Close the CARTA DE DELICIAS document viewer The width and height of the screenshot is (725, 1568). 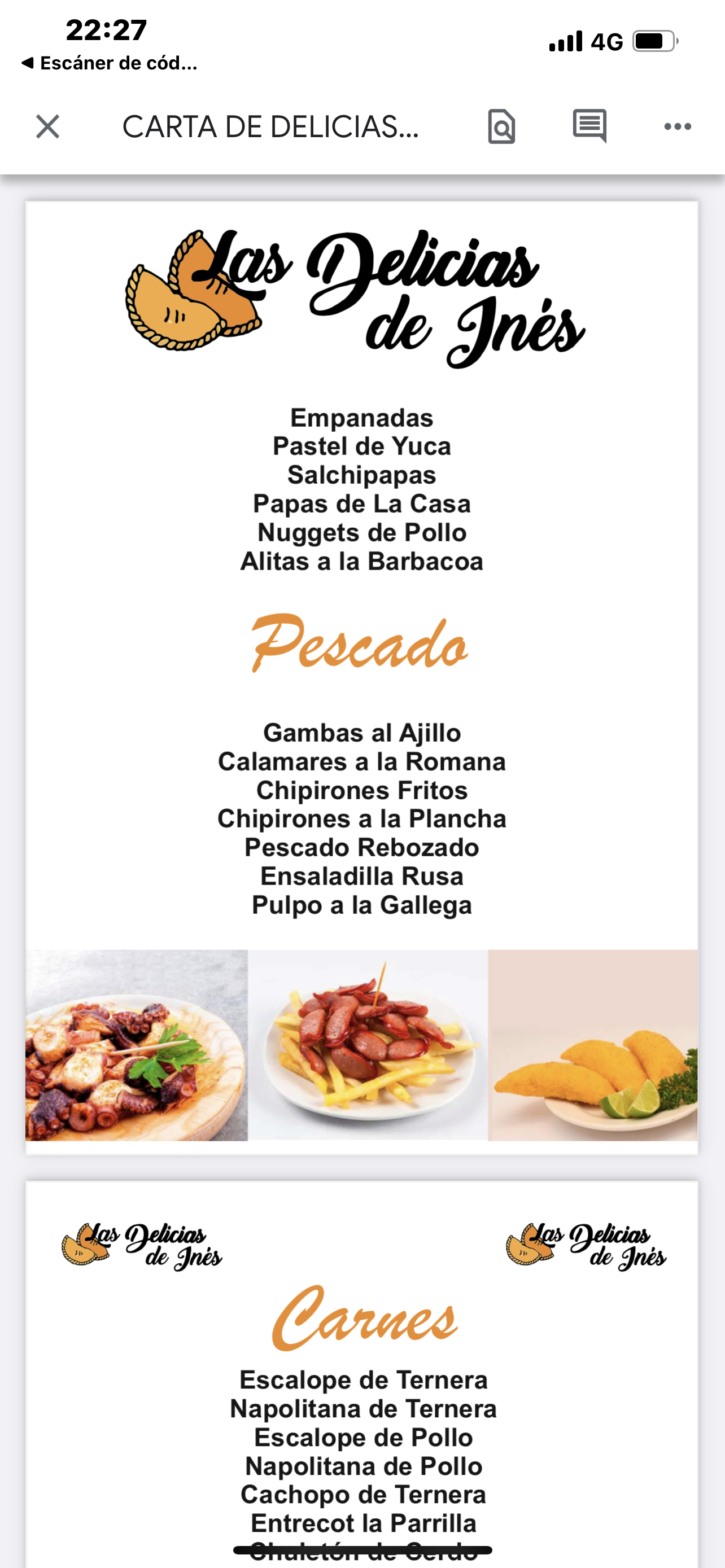click(47, 126)
